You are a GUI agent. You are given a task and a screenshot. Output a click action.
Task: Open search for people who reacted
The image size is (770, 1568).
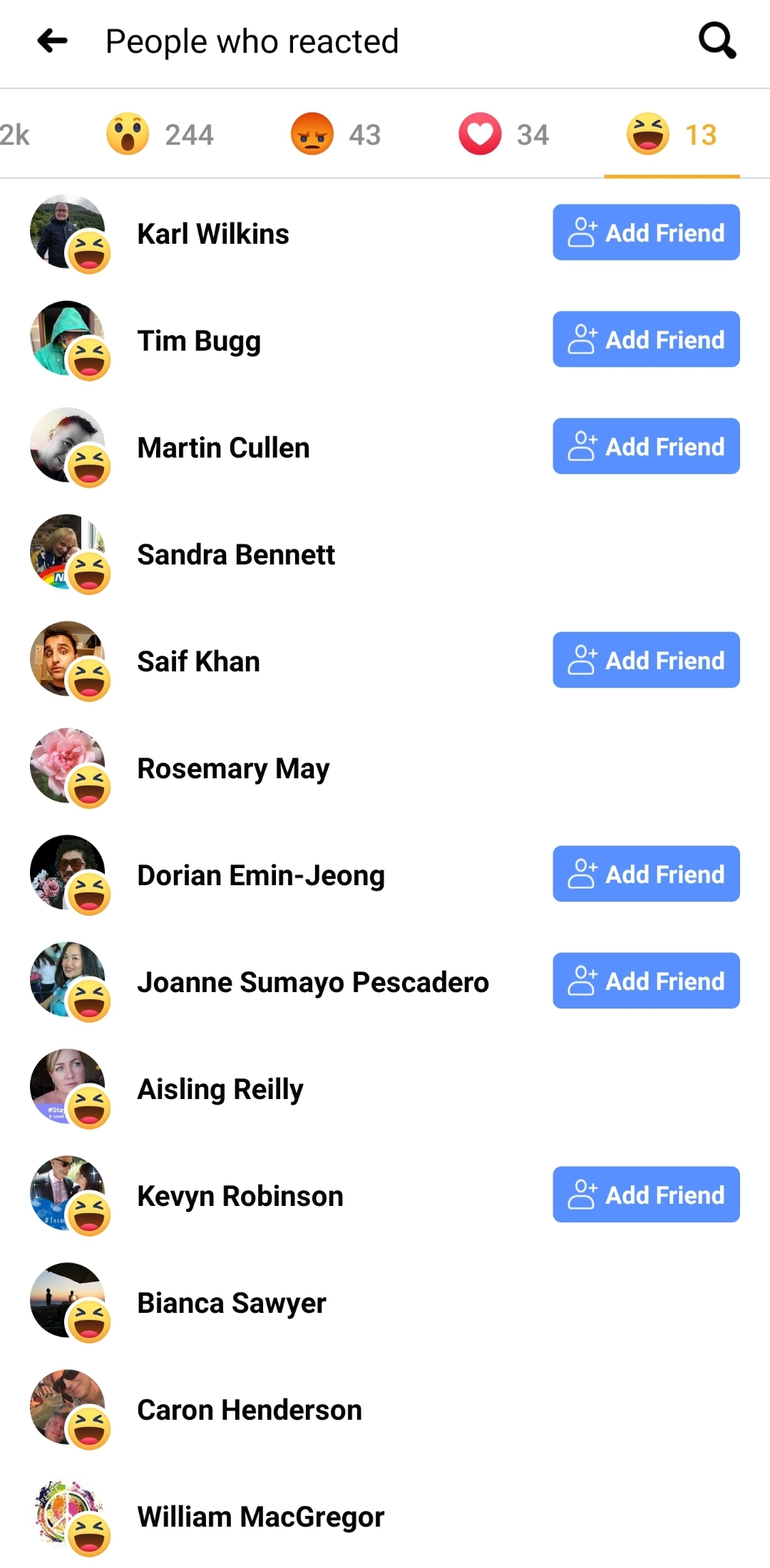(717, 41)
